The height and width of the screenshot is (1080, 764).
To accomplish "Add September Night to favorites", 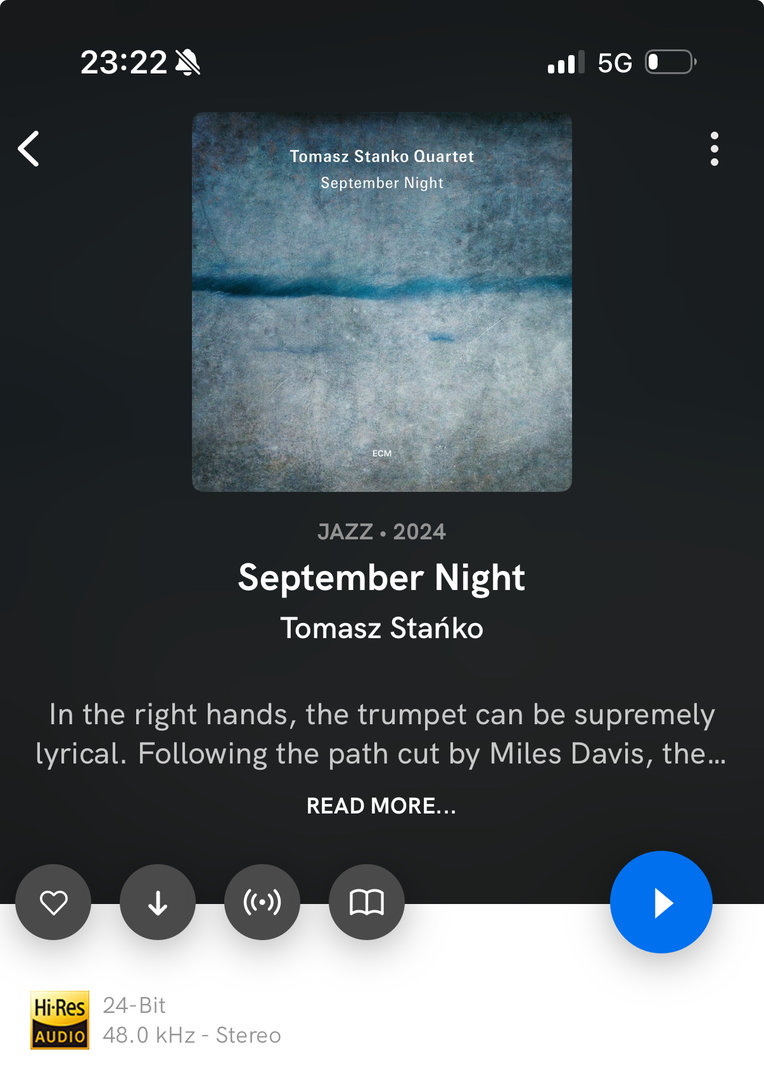I will 53,903.
